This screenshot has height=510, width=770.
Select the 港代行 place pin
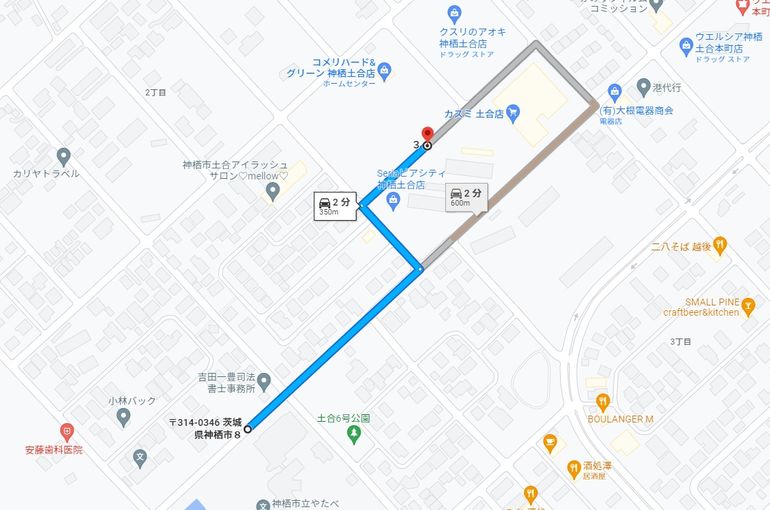point(642,89)
